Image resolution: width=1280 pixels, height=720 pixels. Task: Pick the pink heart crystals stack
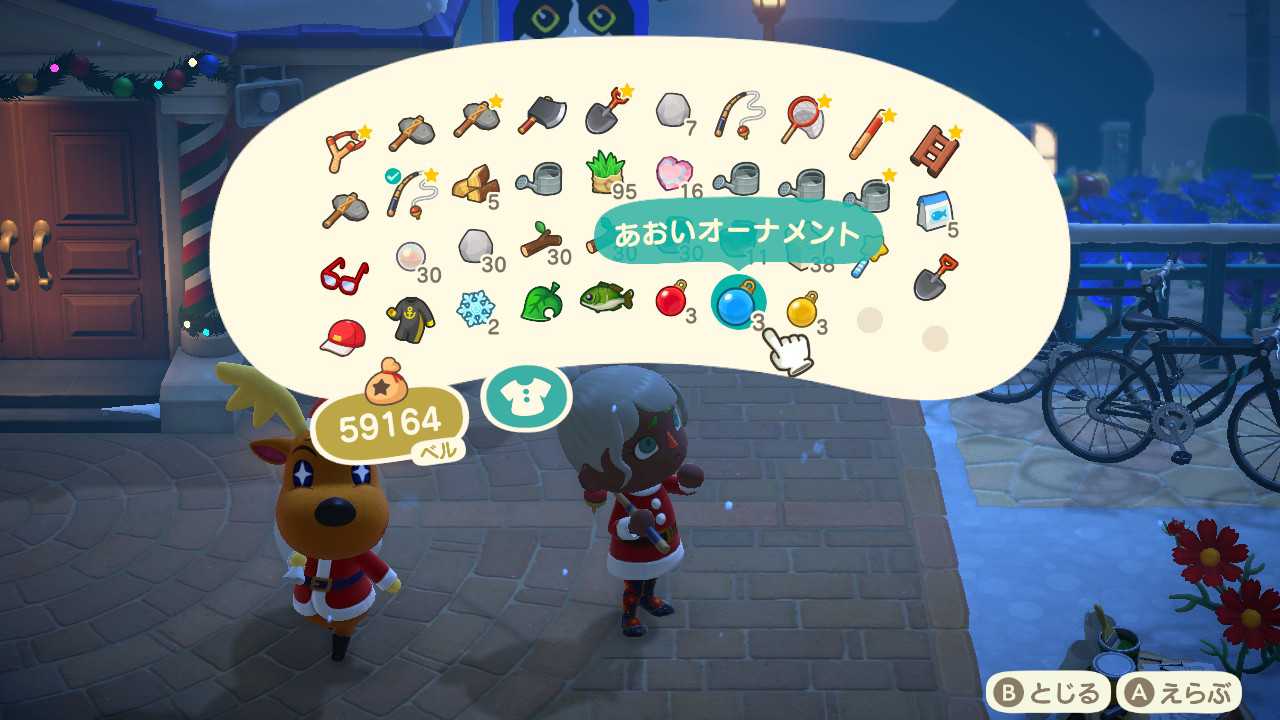(x=672, y=174)
